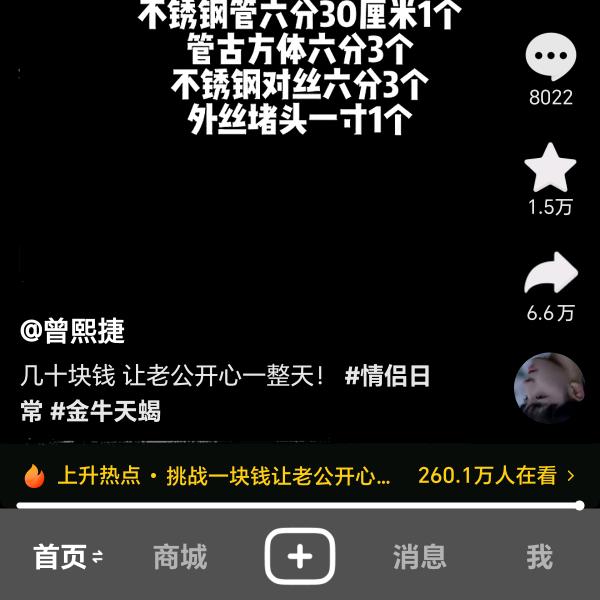The image size is (600, 600).
Task: Open the comments with 8022 replies
Action: [x=551, y=58]
